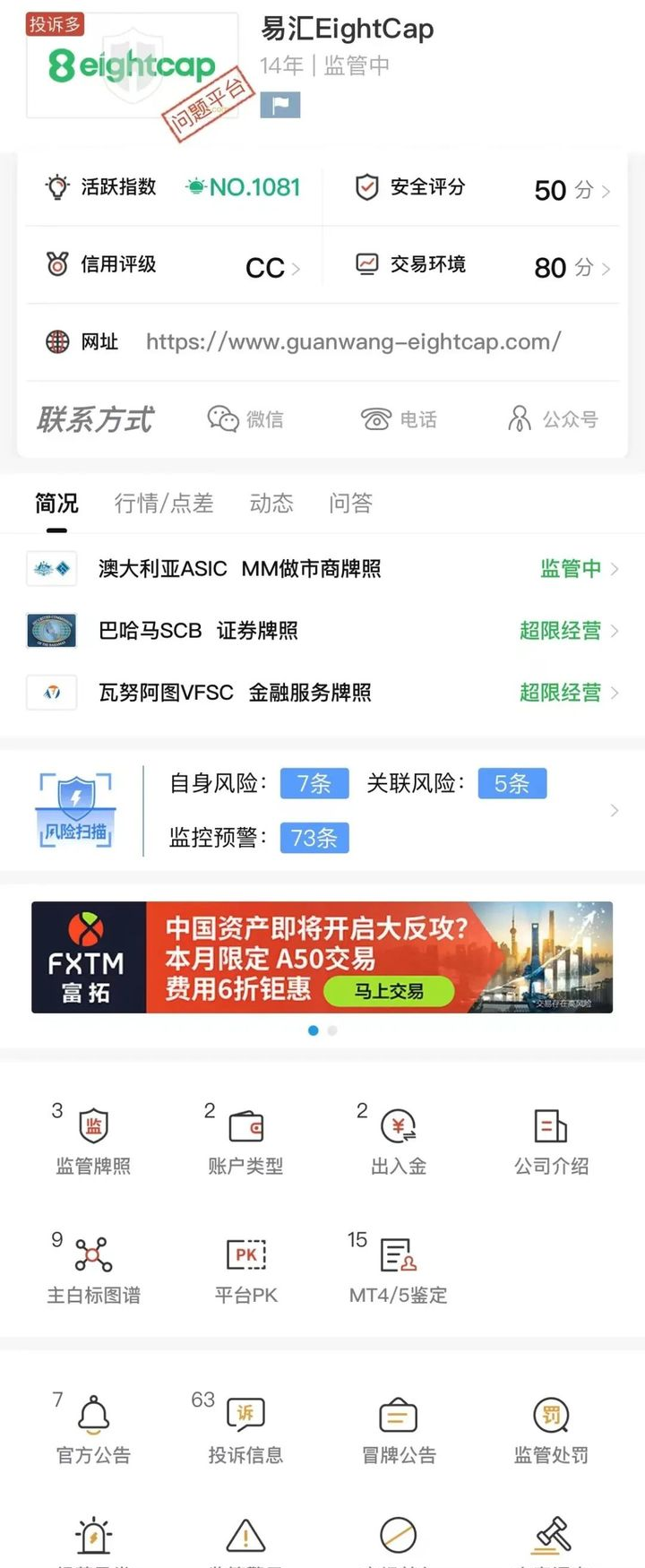Select the second carousel dot indicator
Screen dimensions: 645x1568
point(332,1030)
